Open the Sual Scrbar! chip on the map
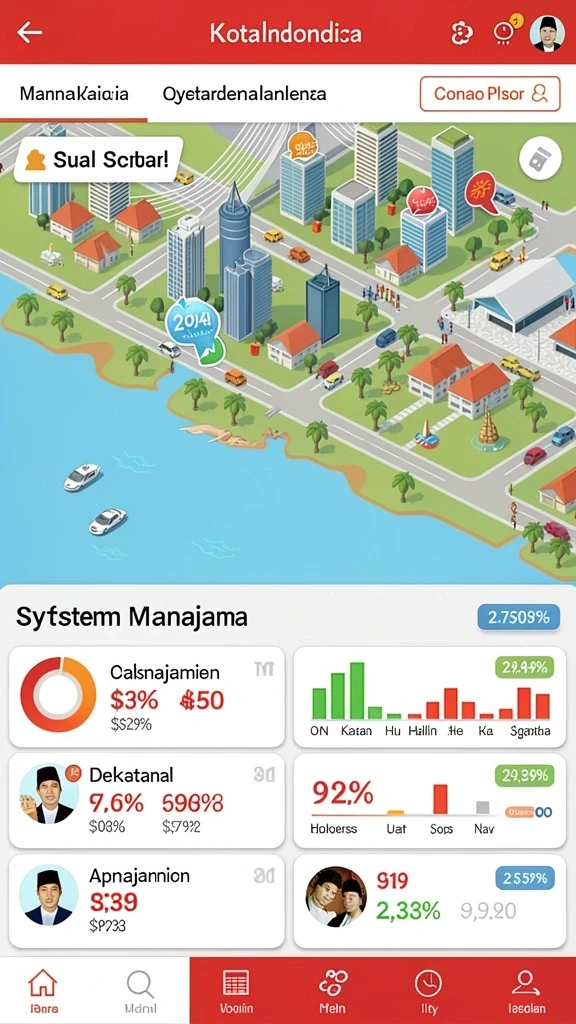Viewport: 576px width, 1024px height. point(98,159)
